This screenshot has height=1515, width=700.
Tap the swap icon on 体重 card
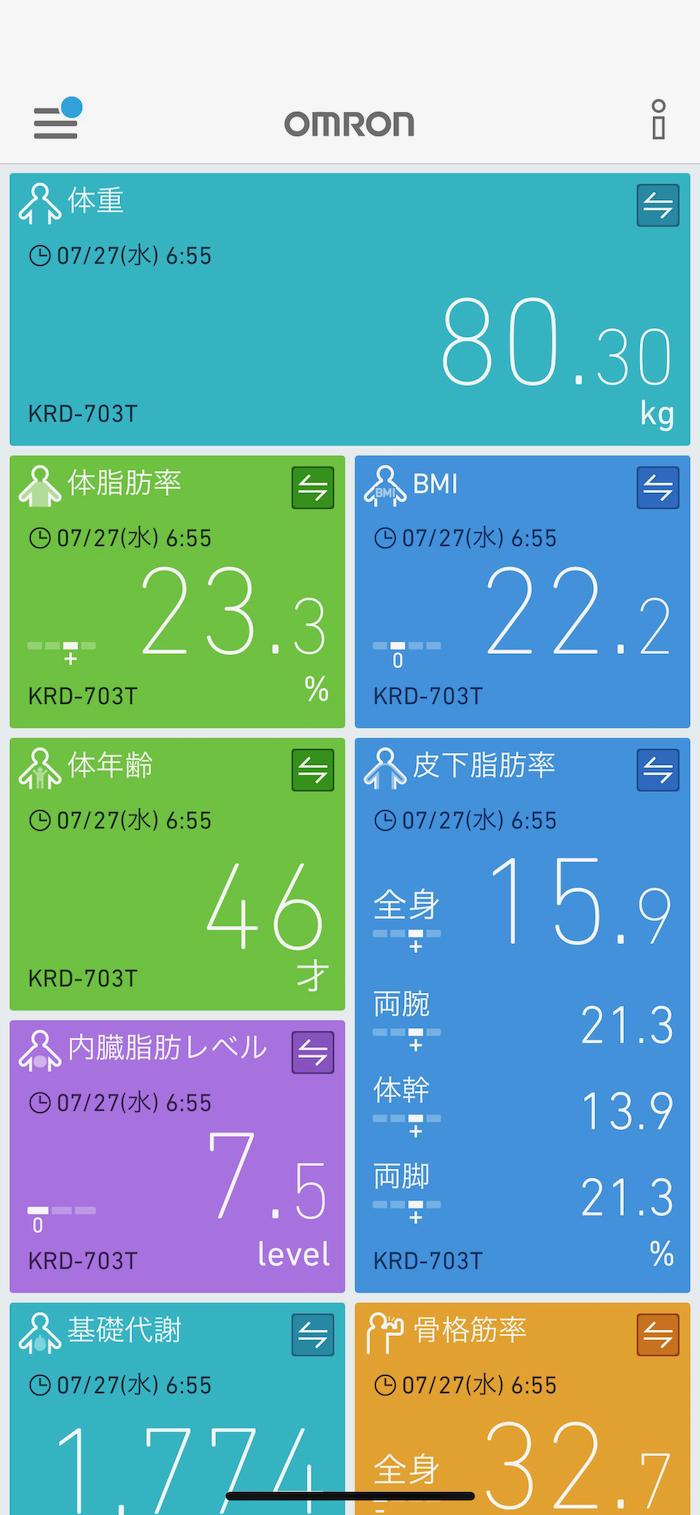657,206
